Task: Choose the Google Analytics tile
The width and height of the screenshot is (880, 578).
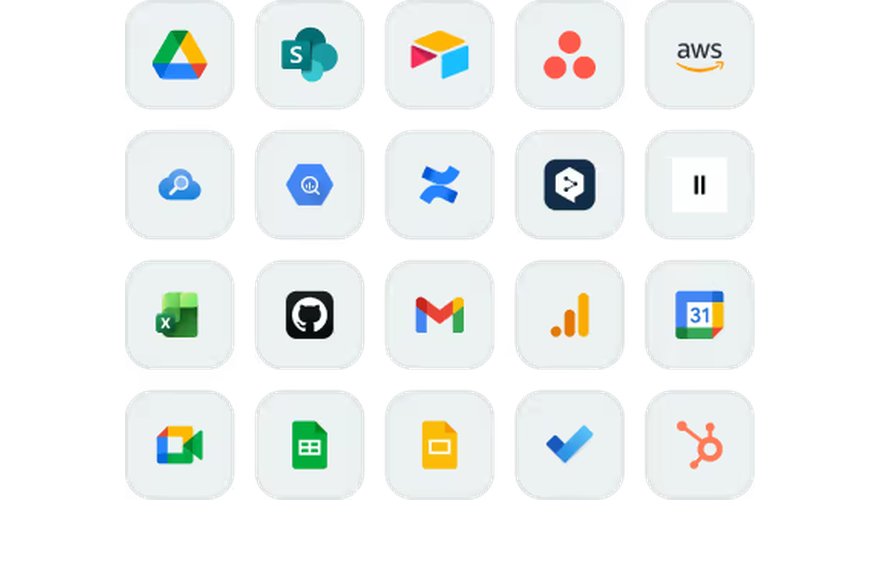Action: (x=570, y=315)
